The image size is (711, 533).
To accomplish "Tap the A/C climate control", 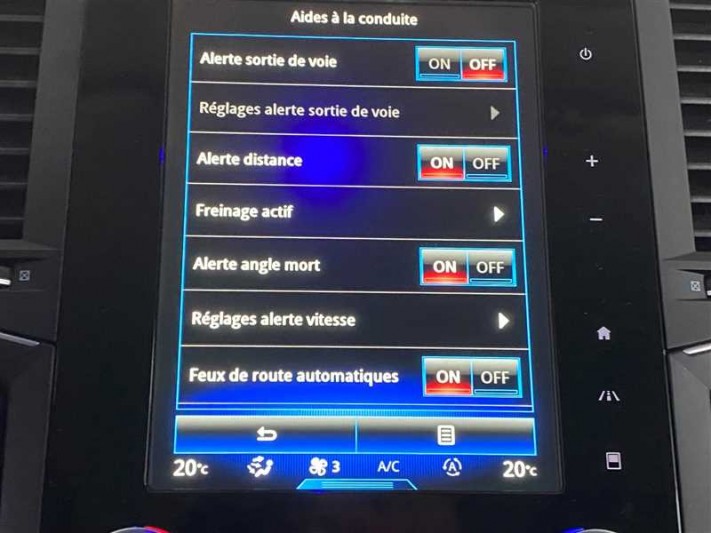I will pyautogui.click(x=388, y=467).
